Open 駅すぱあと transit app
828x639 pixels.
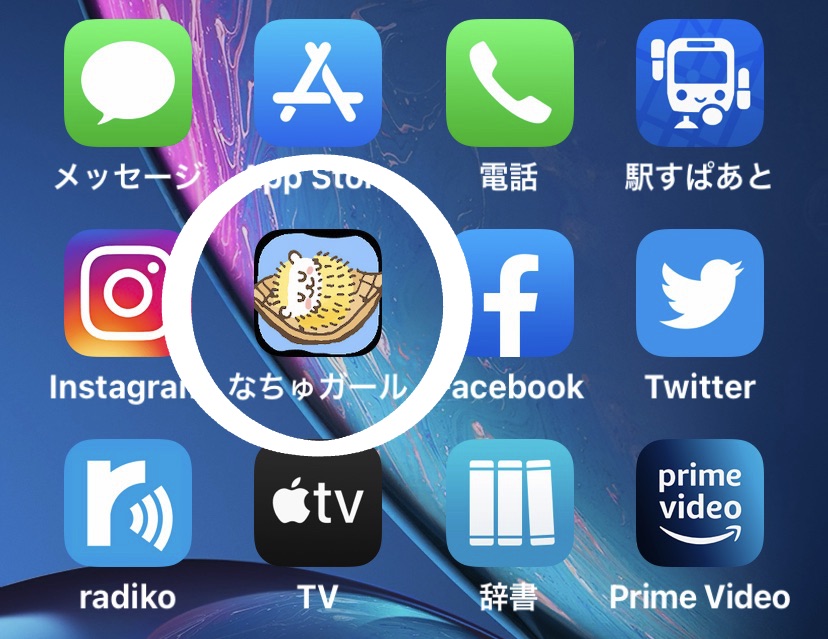pos(700,83)
